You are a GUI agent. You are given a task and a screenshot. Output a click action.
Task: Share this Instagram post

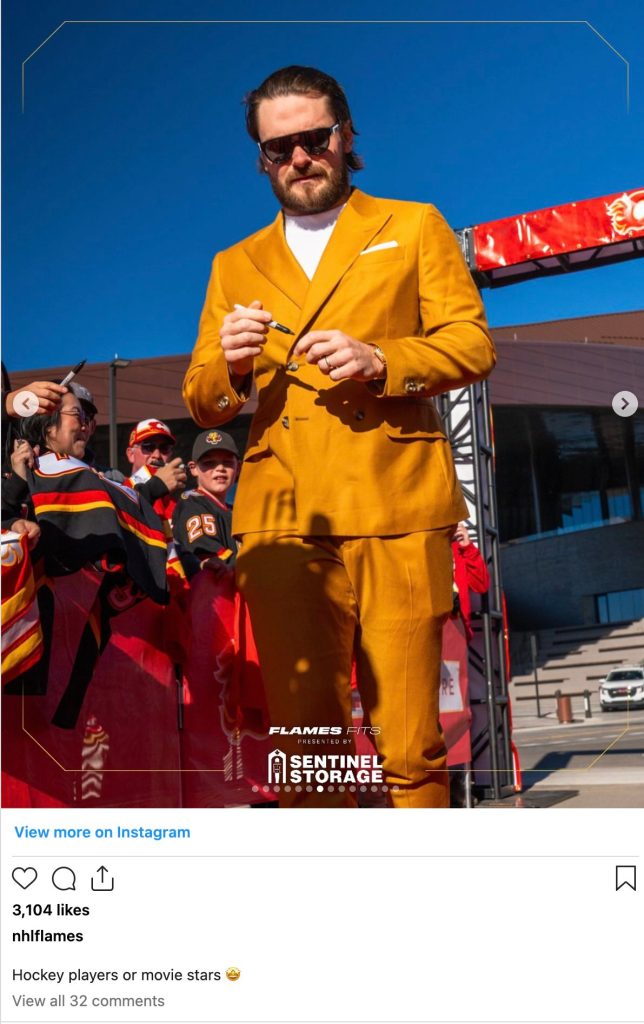click(102, 879)
